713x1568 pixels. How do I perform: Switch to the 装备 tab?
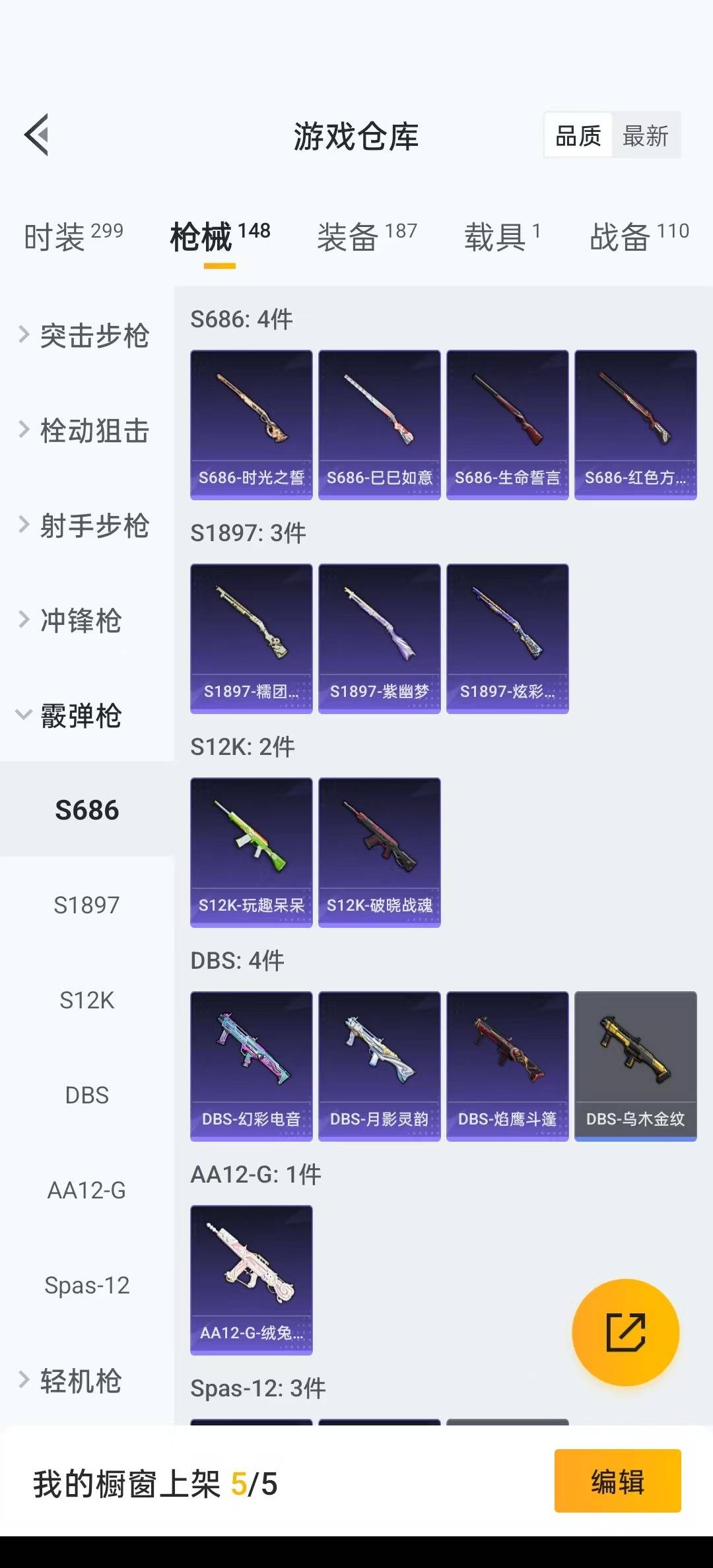(366, 237)
